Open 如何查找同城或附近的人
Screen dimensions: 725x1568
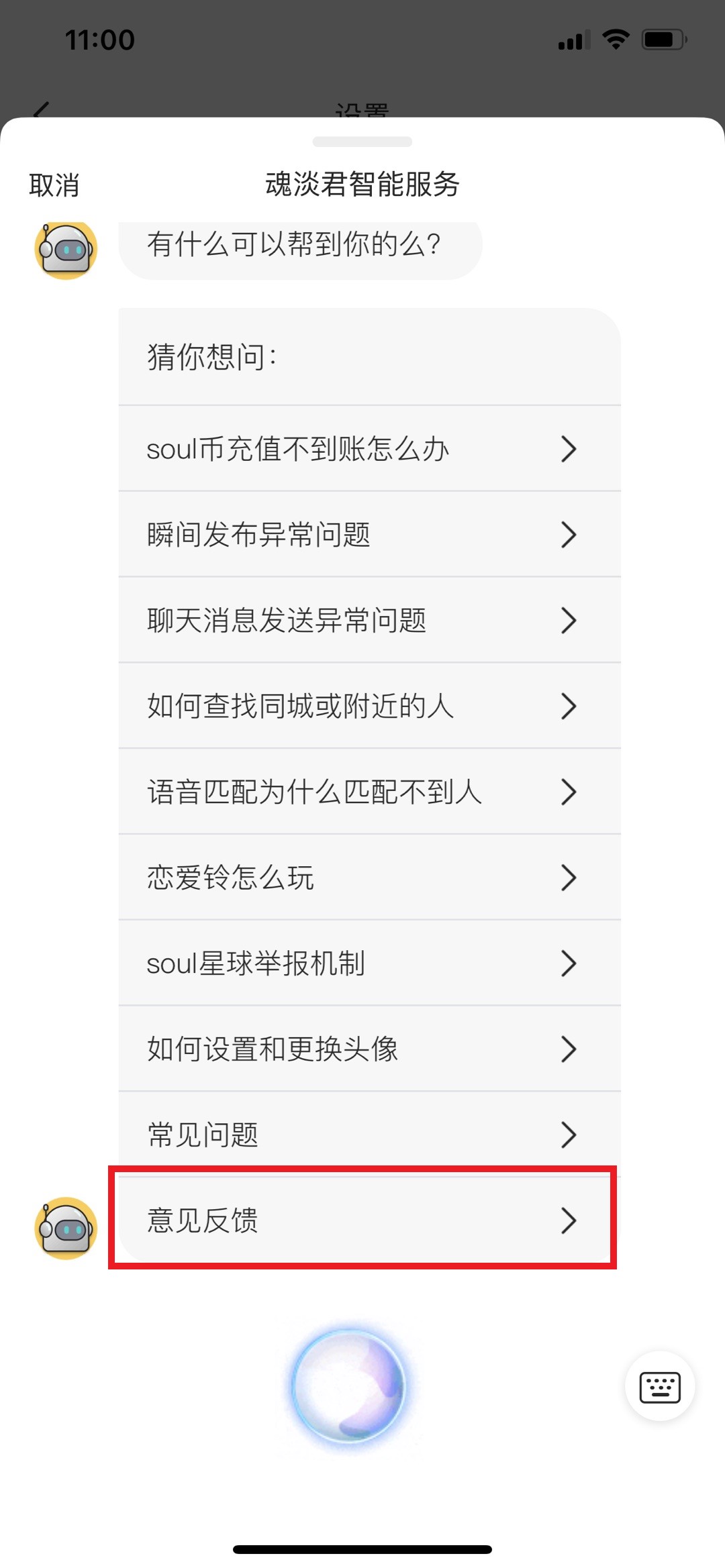tap(369, 707)
